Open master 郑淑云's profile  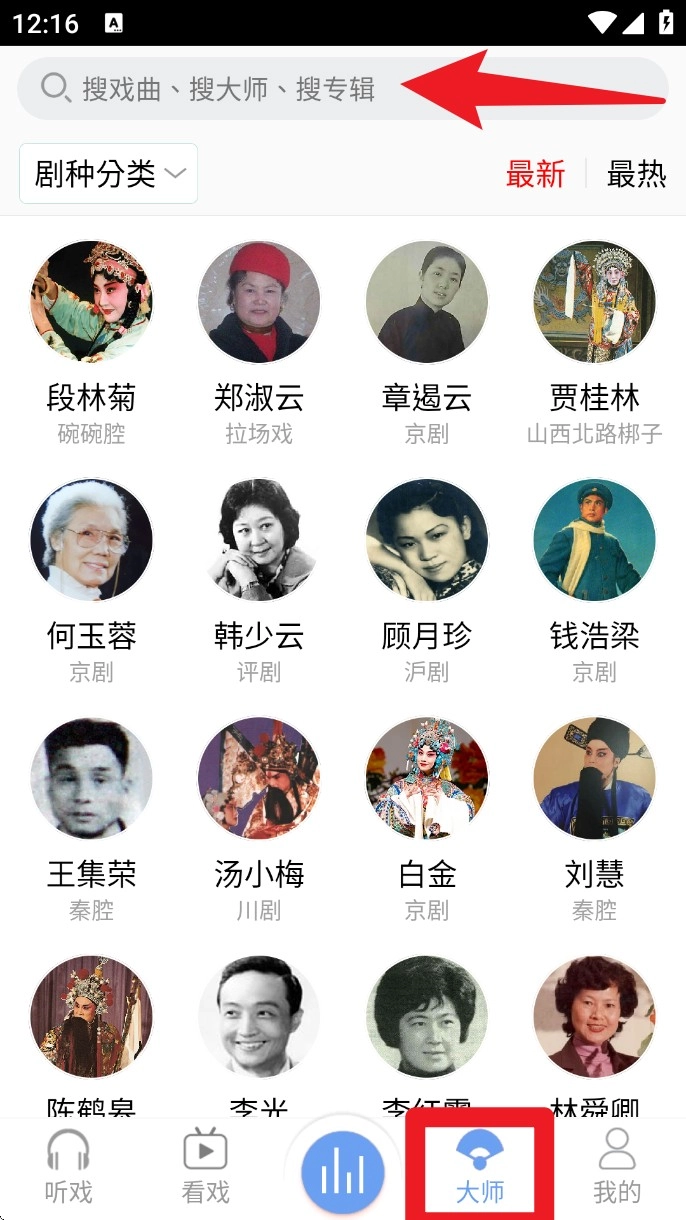click(259, 302)
